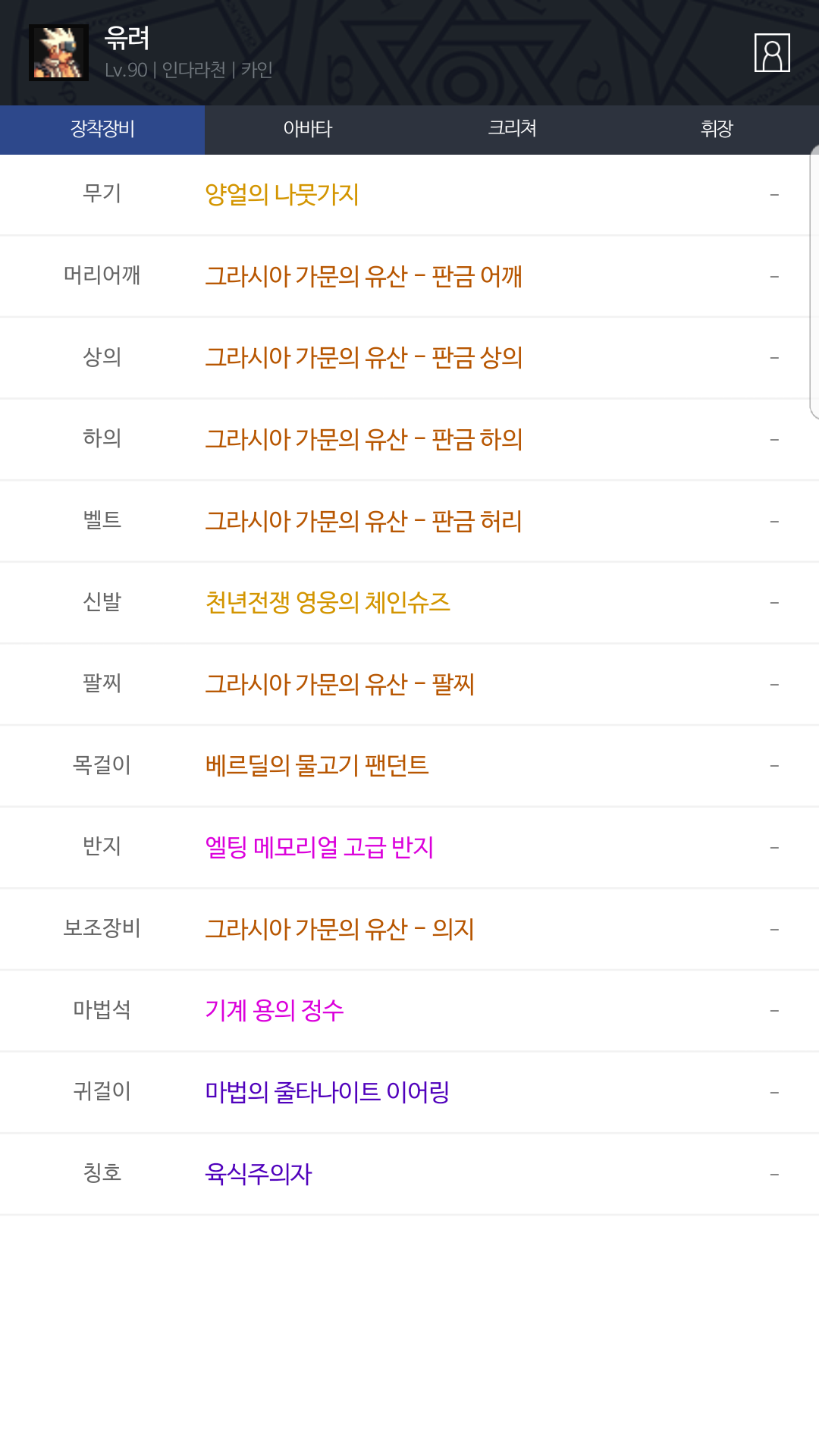Open 엘팅 메모리얼 고급 반지
The image size is (819, 1456).
(x=319, y=848)
